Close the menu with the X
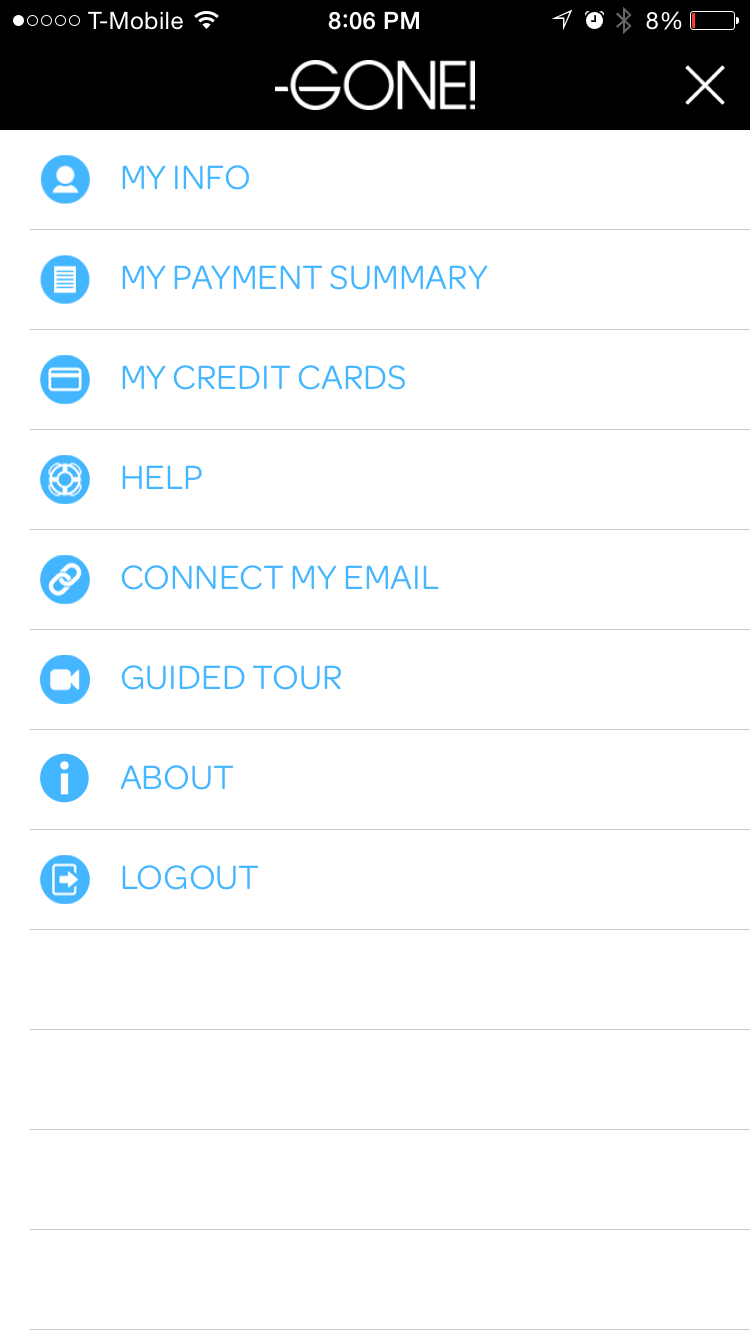The height and width of the screenshot is (1334, 750). [704, 86]
